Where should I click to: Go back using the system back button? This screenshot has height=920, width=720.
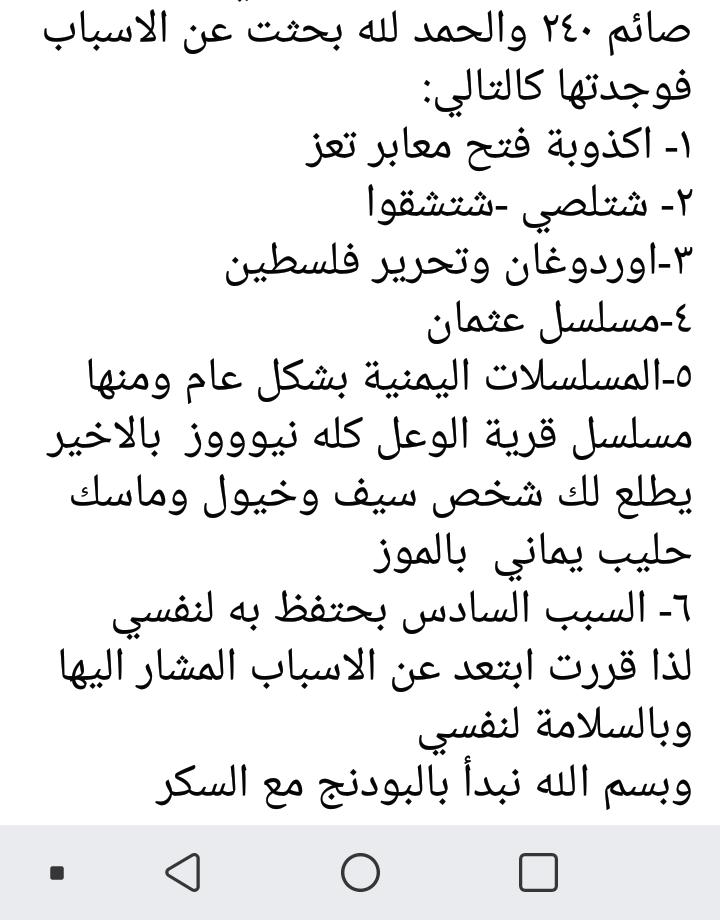point(184,872)
